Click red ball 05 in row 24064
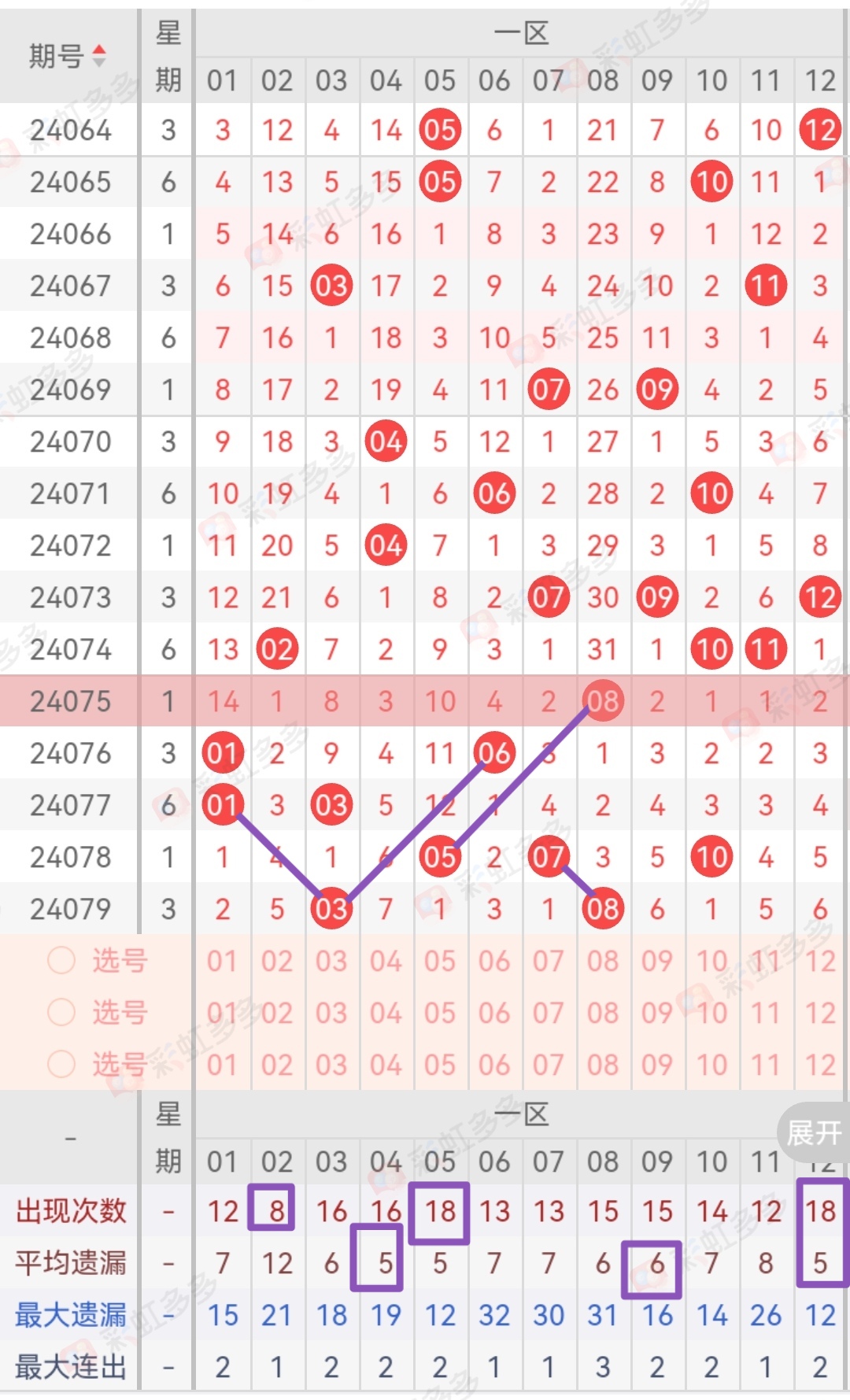850x1400 pixels. (x=440, y=130)
